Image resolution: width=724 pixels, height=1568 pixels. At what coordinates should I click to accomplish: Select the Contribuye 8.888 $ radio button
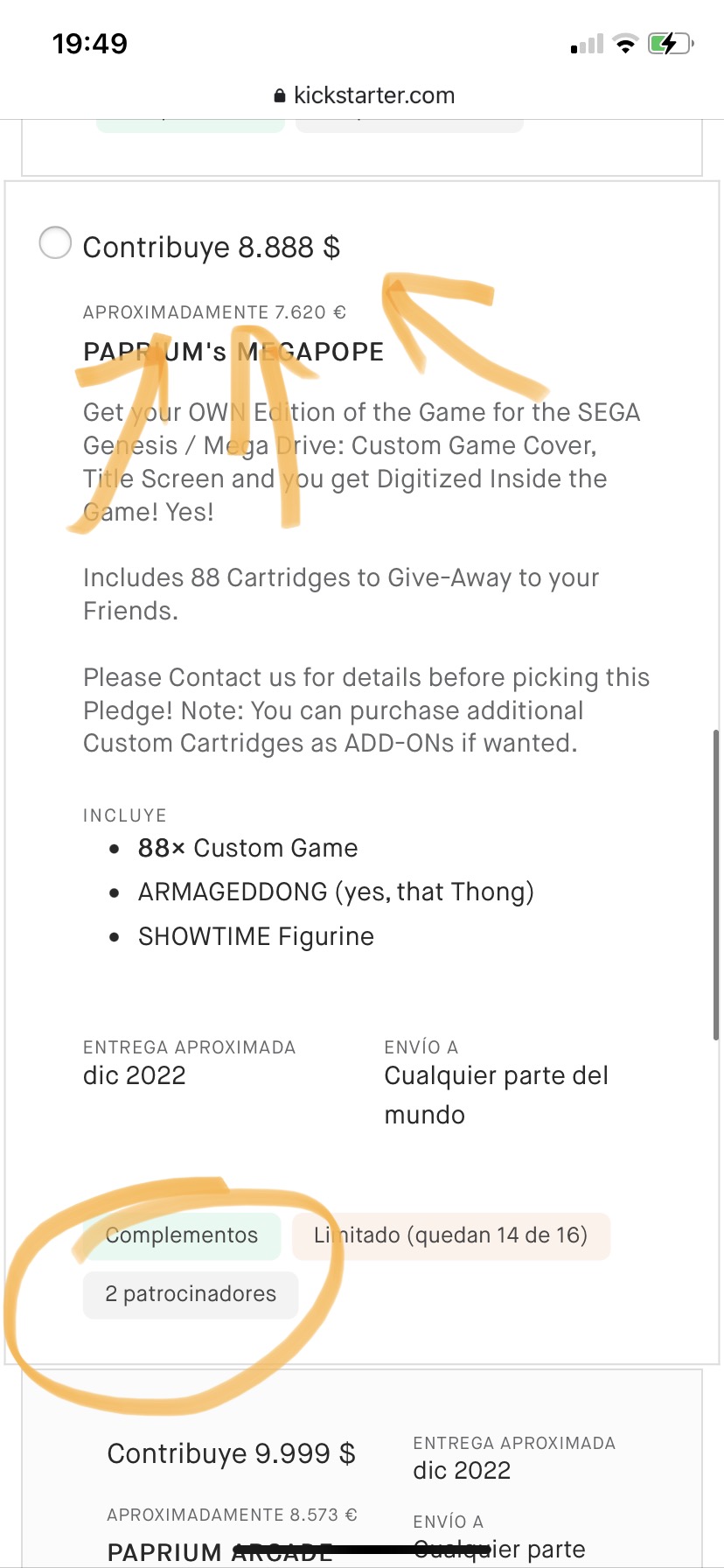click(x=55, y=243)
